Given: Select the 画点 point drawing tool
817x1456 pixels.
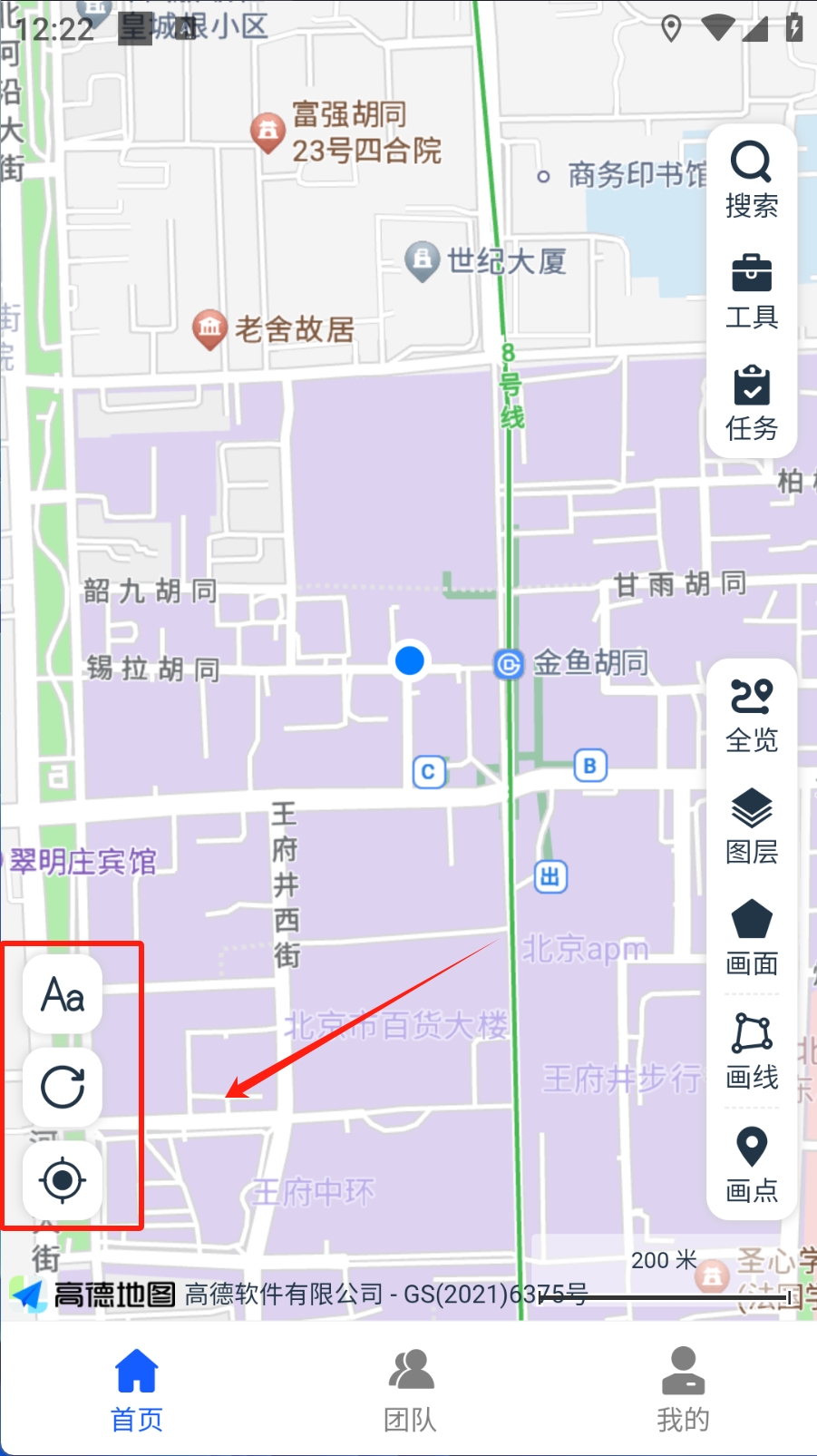Looking at the screenshot, I should [751, 1164].
